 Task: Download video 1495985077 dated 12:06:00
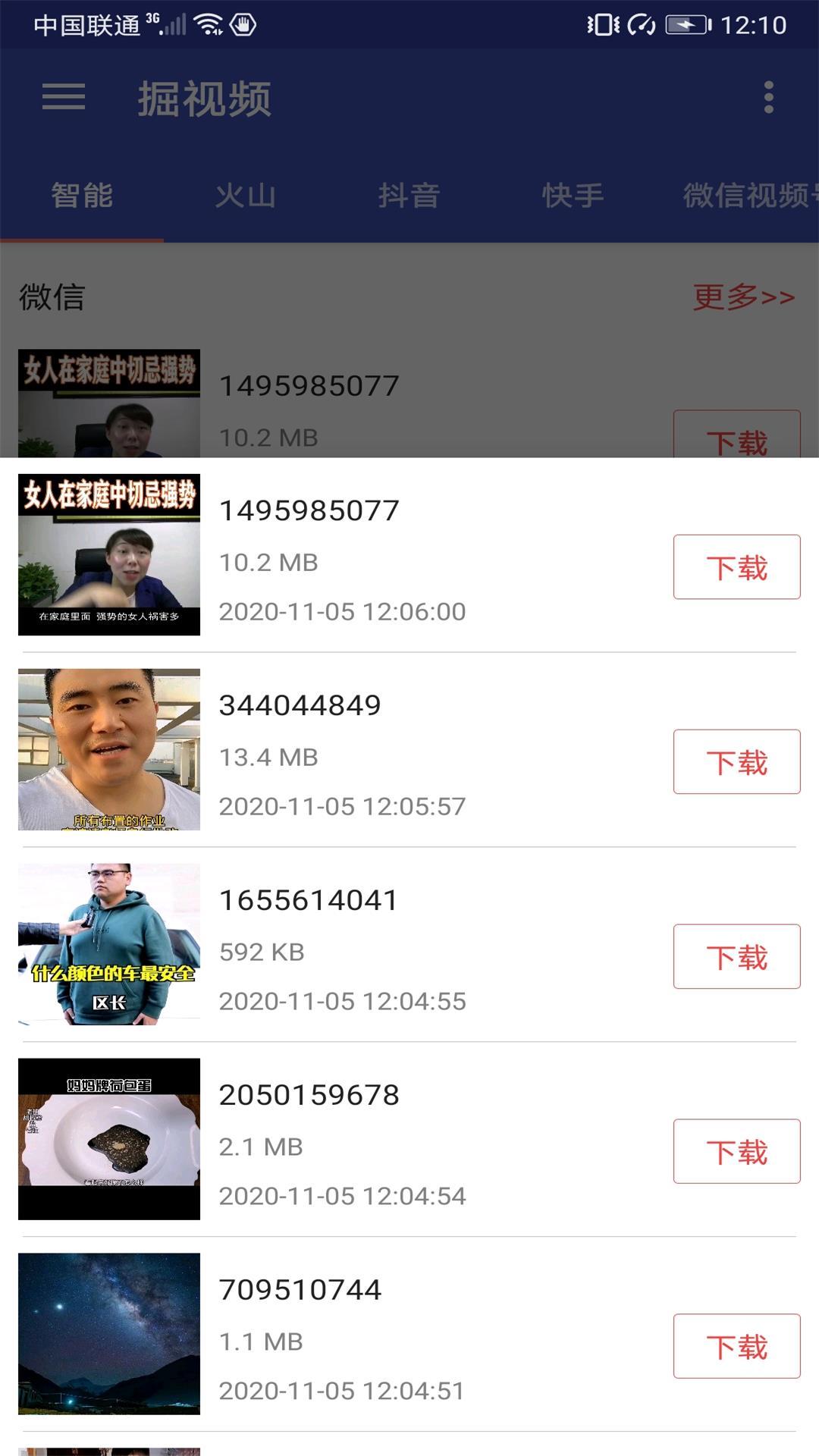tap(736, 567)
